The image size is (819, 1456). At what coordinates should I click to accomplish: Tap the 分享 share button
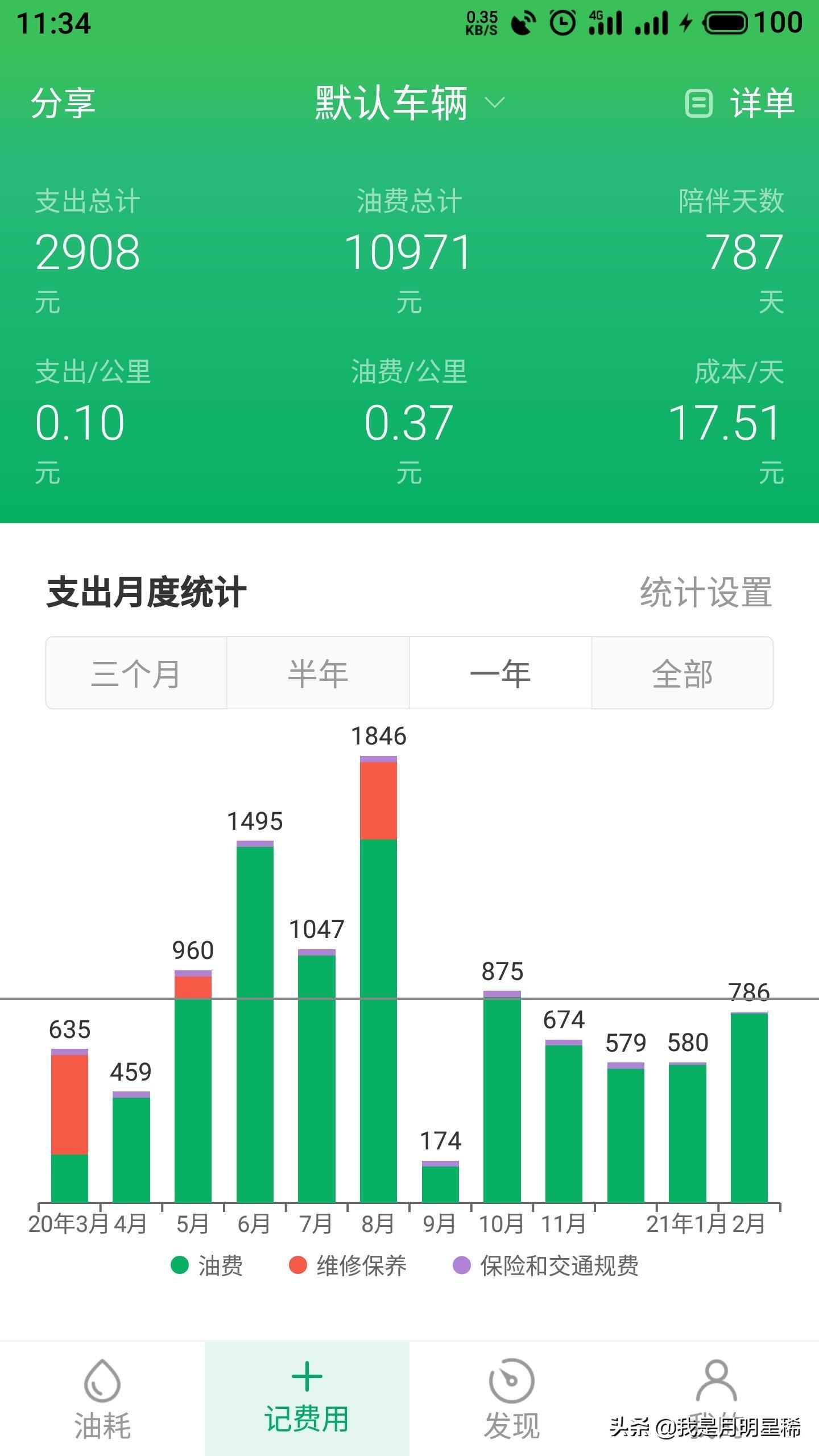click(x=63, y=103)
